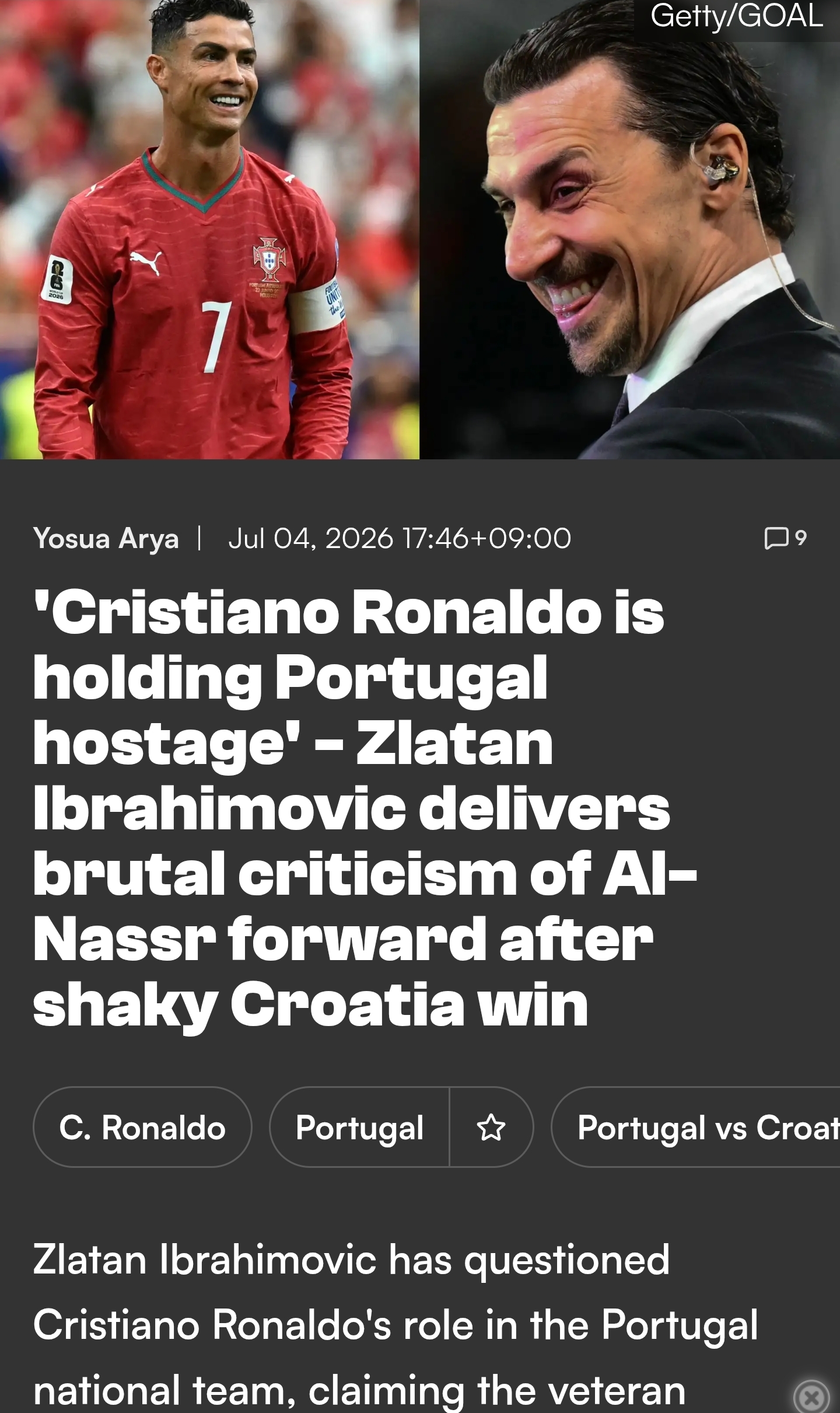The height and width of the screenshot is (1413, 840).
Task: Open author Yosua Arya's profile
Action: 106,538
